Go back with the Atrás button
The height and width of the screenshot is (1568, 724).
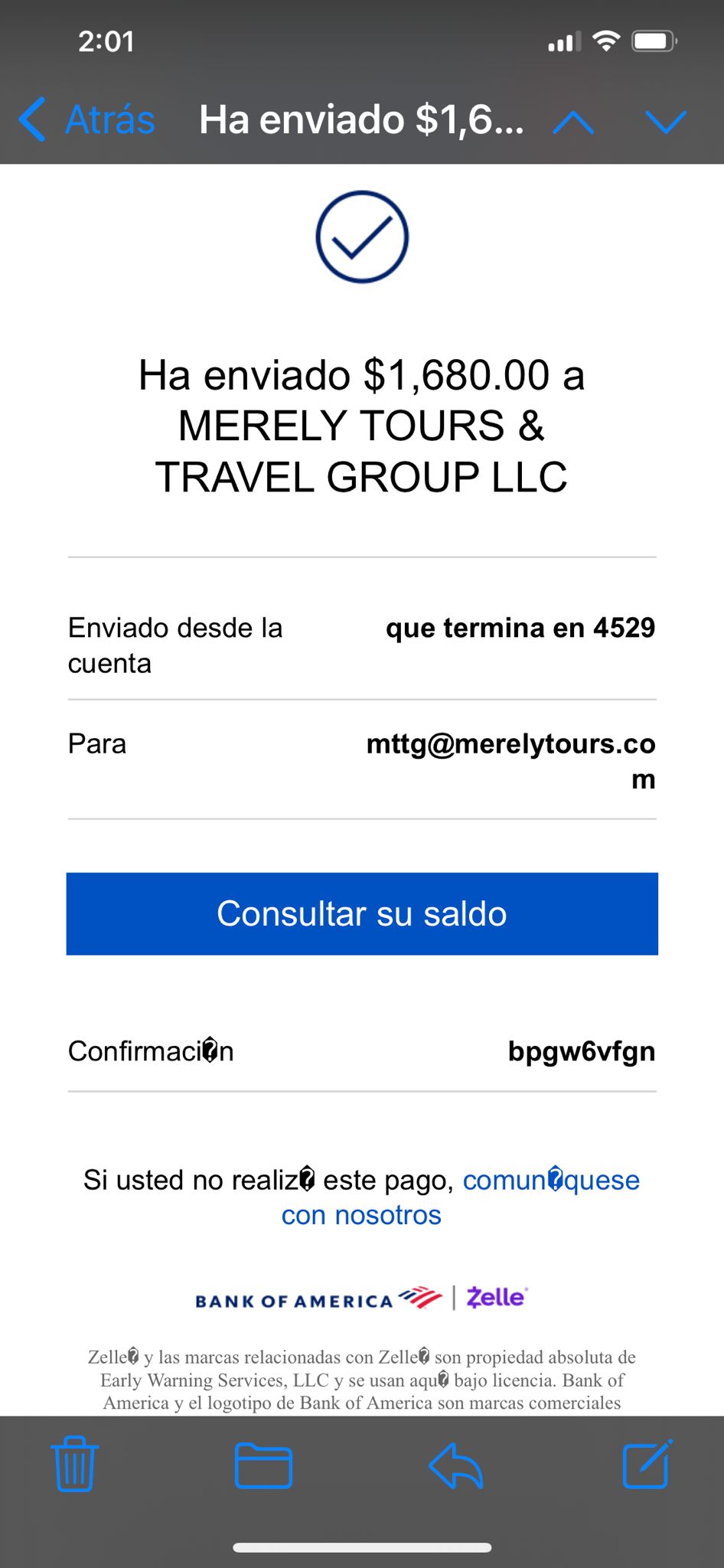(86, 120)
